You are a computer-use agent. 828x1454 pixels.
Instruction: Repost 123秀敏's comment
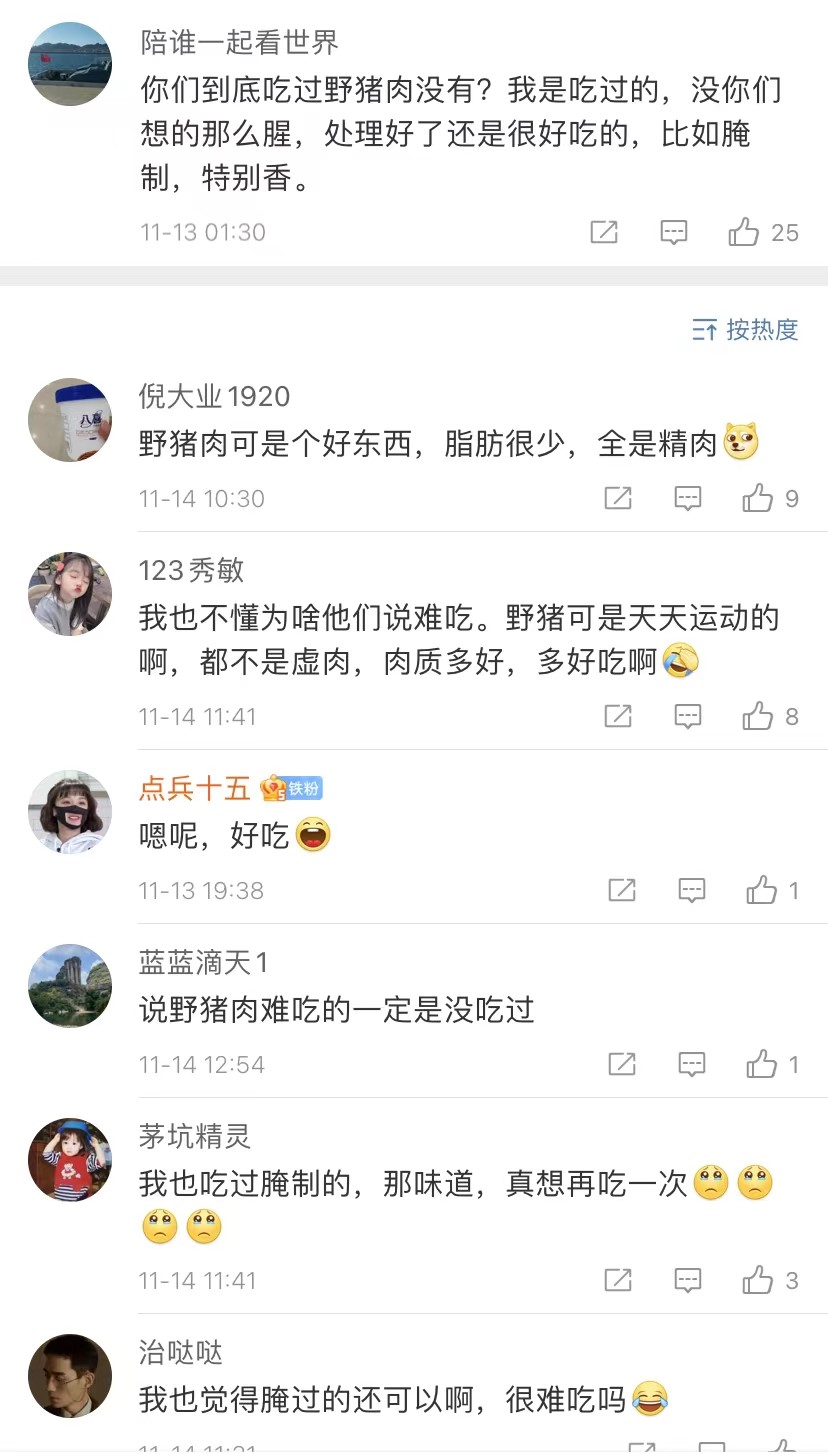point(618,716)
